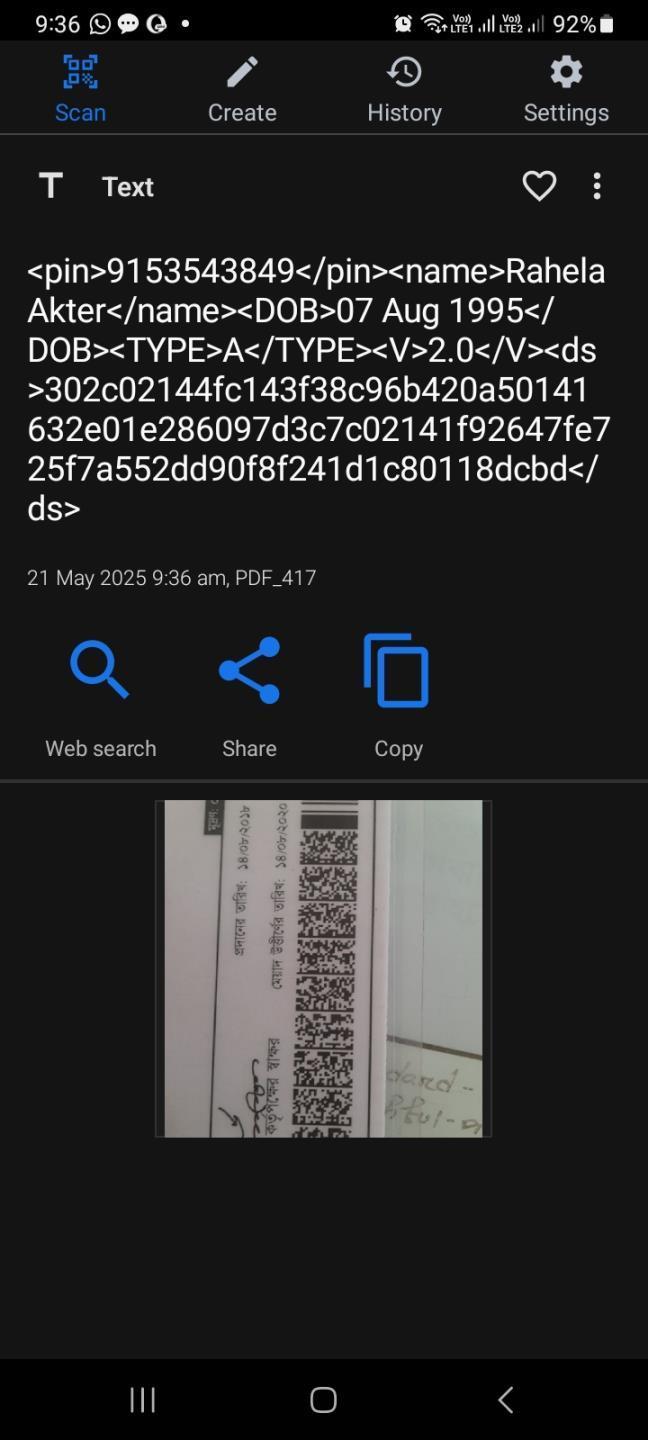Share the scanned text

coord(249,697)
